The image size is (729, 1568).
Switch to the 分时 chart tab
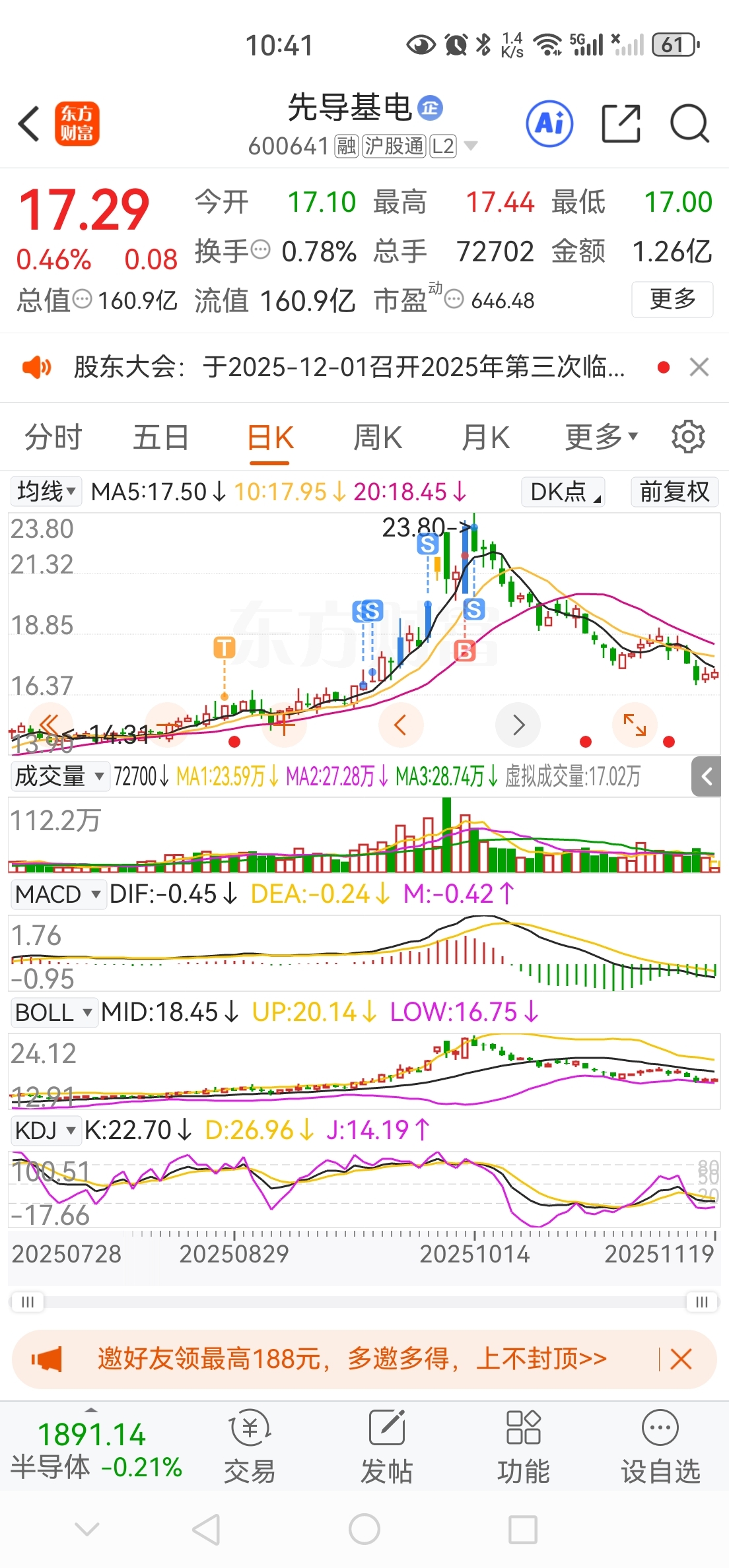(53, 438)
